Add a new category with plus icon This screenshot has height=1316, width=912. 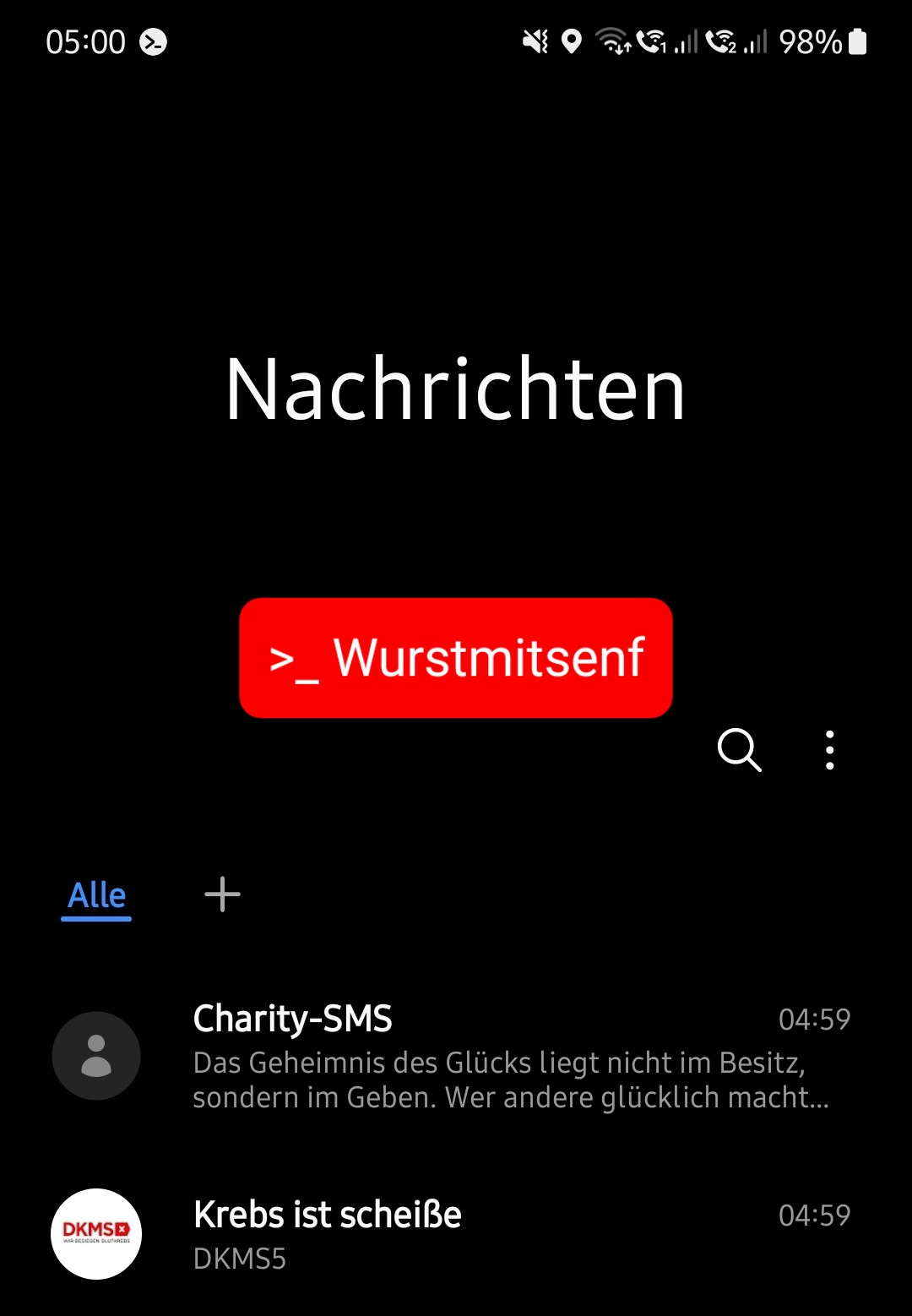pyautogui.click(x=223, y=895)
